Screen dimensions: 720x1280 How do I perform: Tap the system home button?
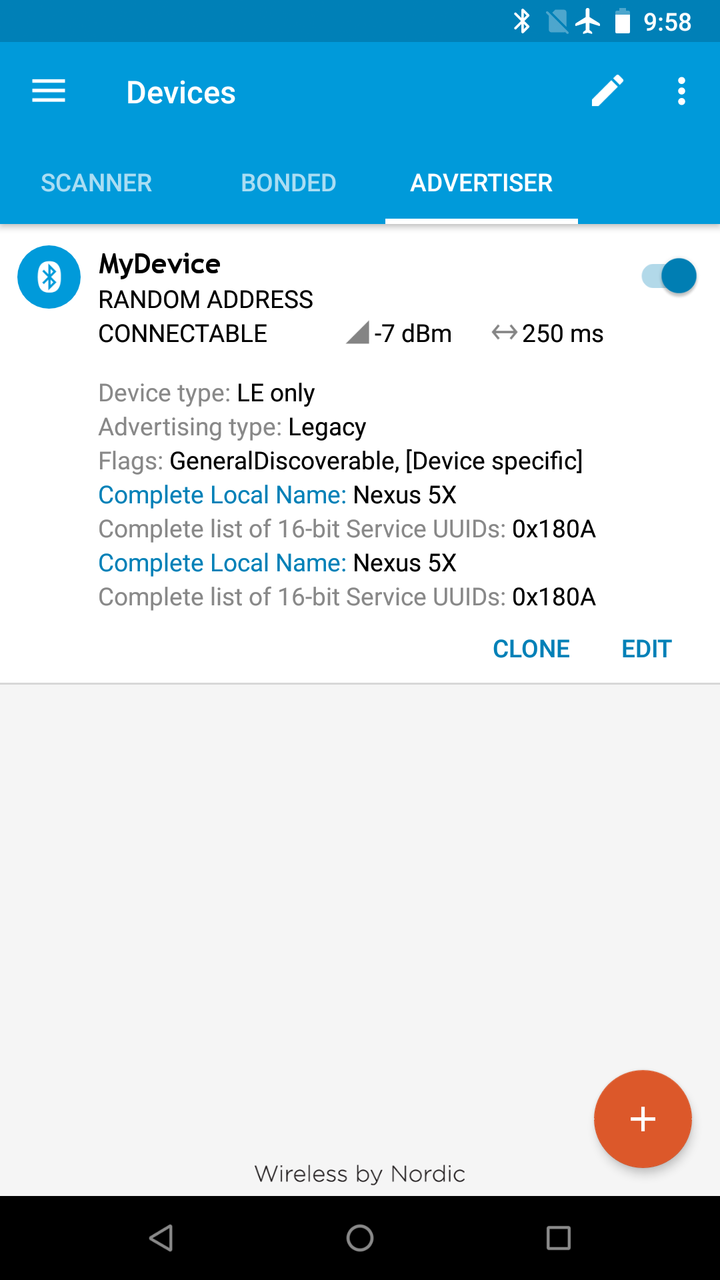pos(360,1238)
